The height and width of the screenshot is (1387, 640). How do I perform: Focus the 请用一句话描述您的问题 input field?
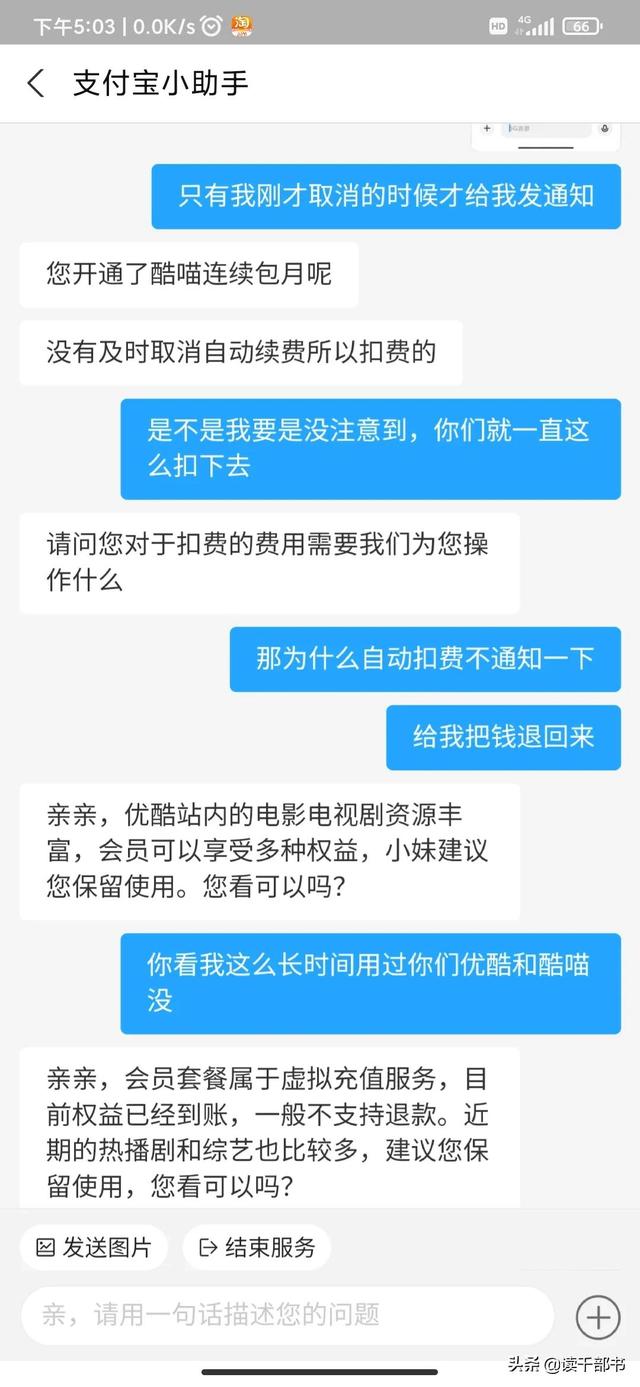click(287, 1315)
